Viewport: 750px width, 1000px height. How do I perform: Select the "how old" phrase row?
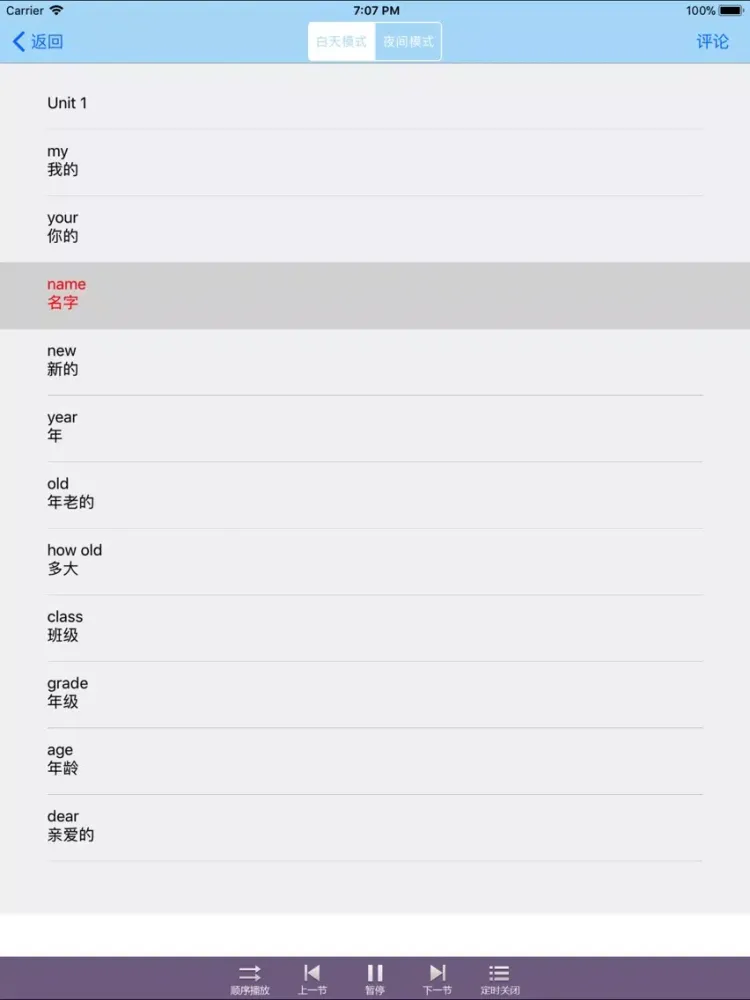[x=375, y=561]
